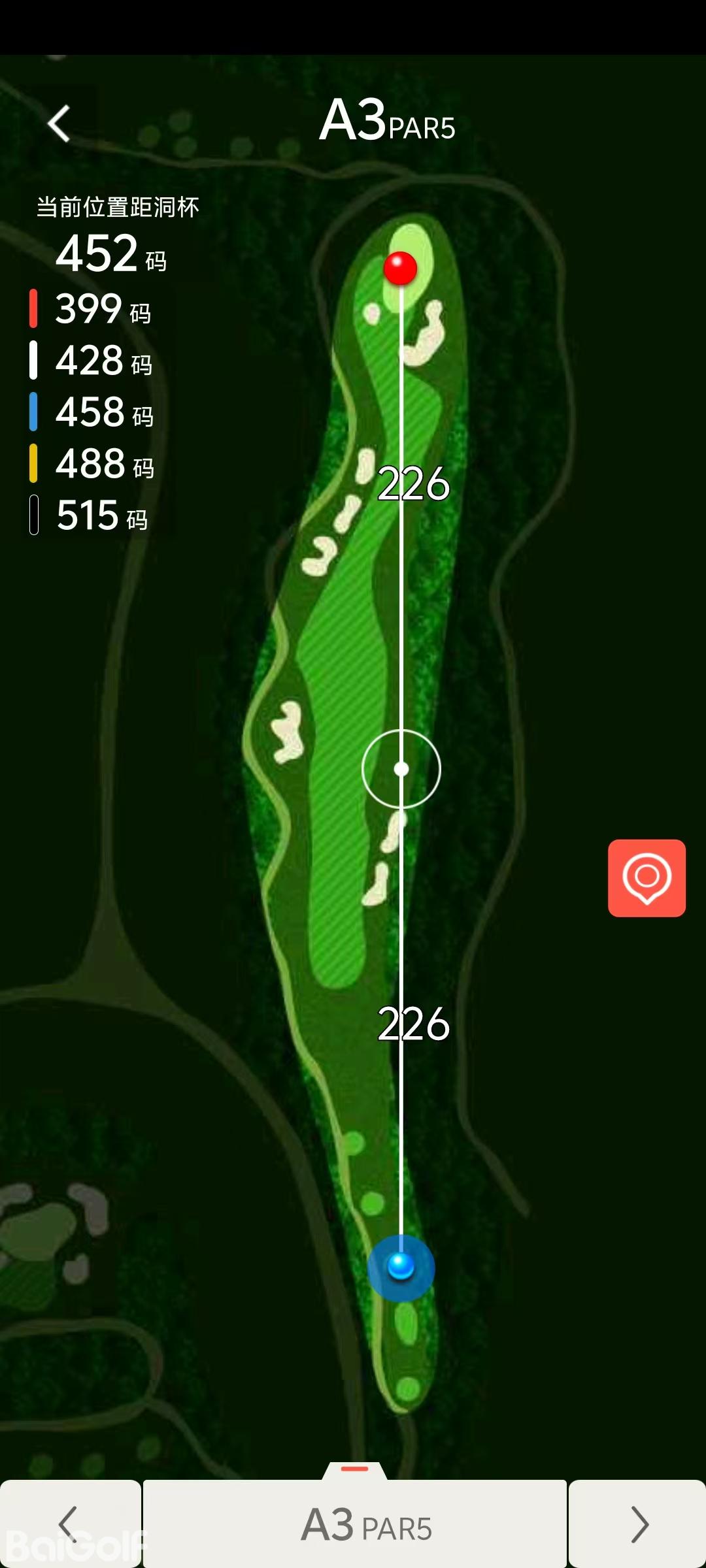Tap the white target circle on the fairway
The height and width of the screenshot is (1568, 706).
pyautogui.click(x=401, y=769)
